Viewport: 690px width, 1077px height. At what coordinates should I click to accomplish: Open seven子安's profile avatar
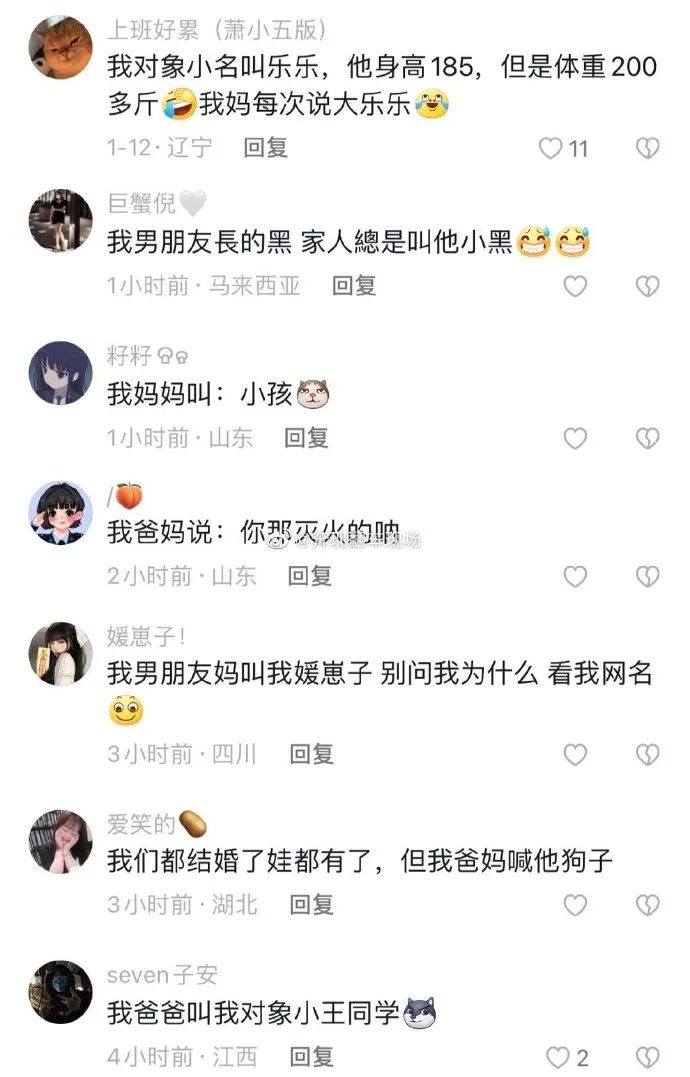60,992
